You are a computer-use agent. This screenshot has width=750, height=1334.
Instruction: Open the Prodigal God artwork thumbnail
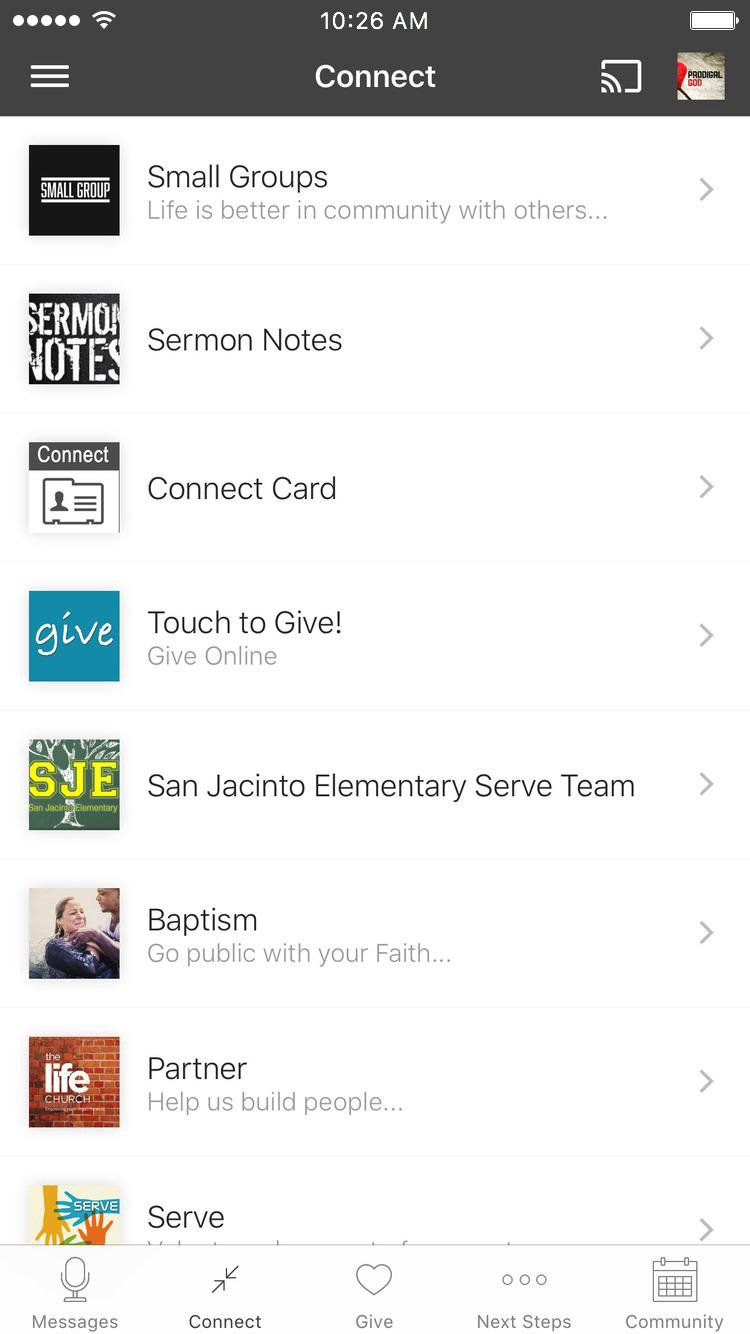click(700, 77)
